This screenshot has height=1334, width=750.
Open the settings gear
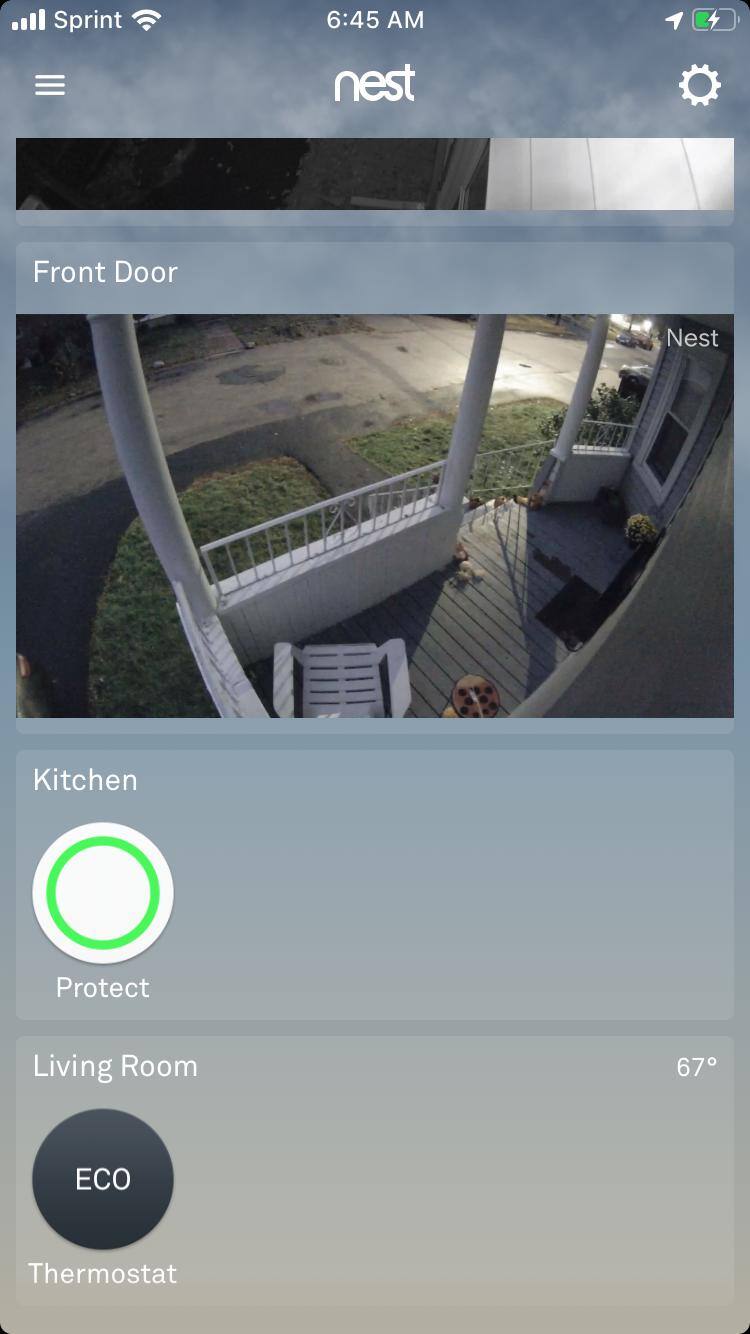(699, 86)
